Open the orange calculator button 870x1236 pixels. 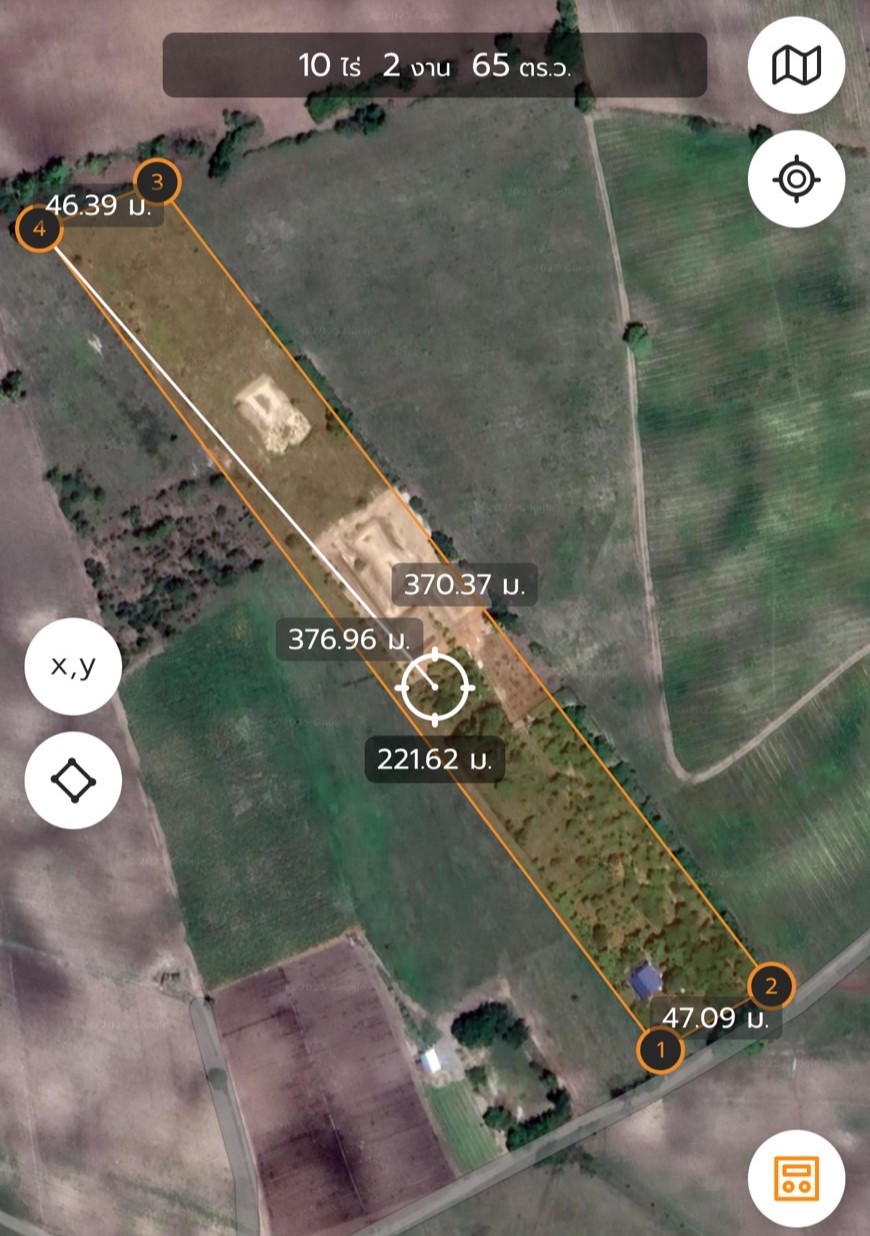point(797,1180)
